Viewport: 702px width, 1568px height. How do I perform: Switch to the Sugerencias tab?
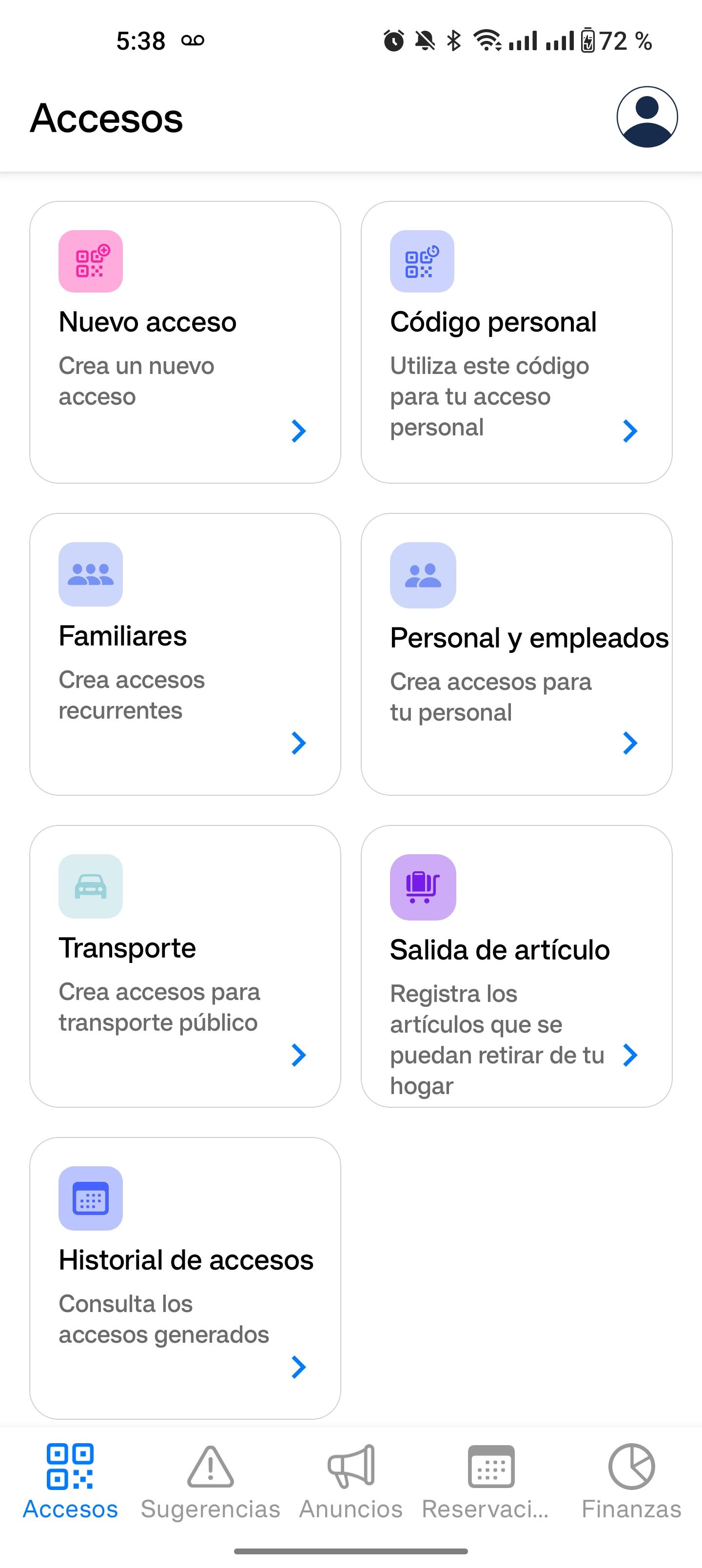211,1482
